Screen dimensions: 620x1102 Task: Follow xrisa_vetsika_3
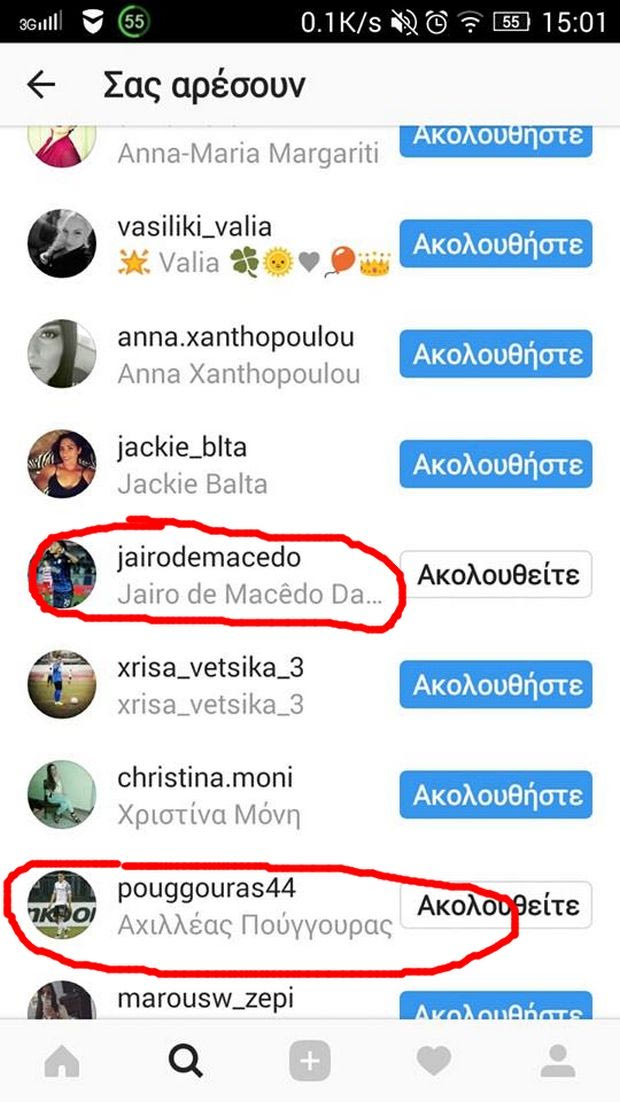496,685
